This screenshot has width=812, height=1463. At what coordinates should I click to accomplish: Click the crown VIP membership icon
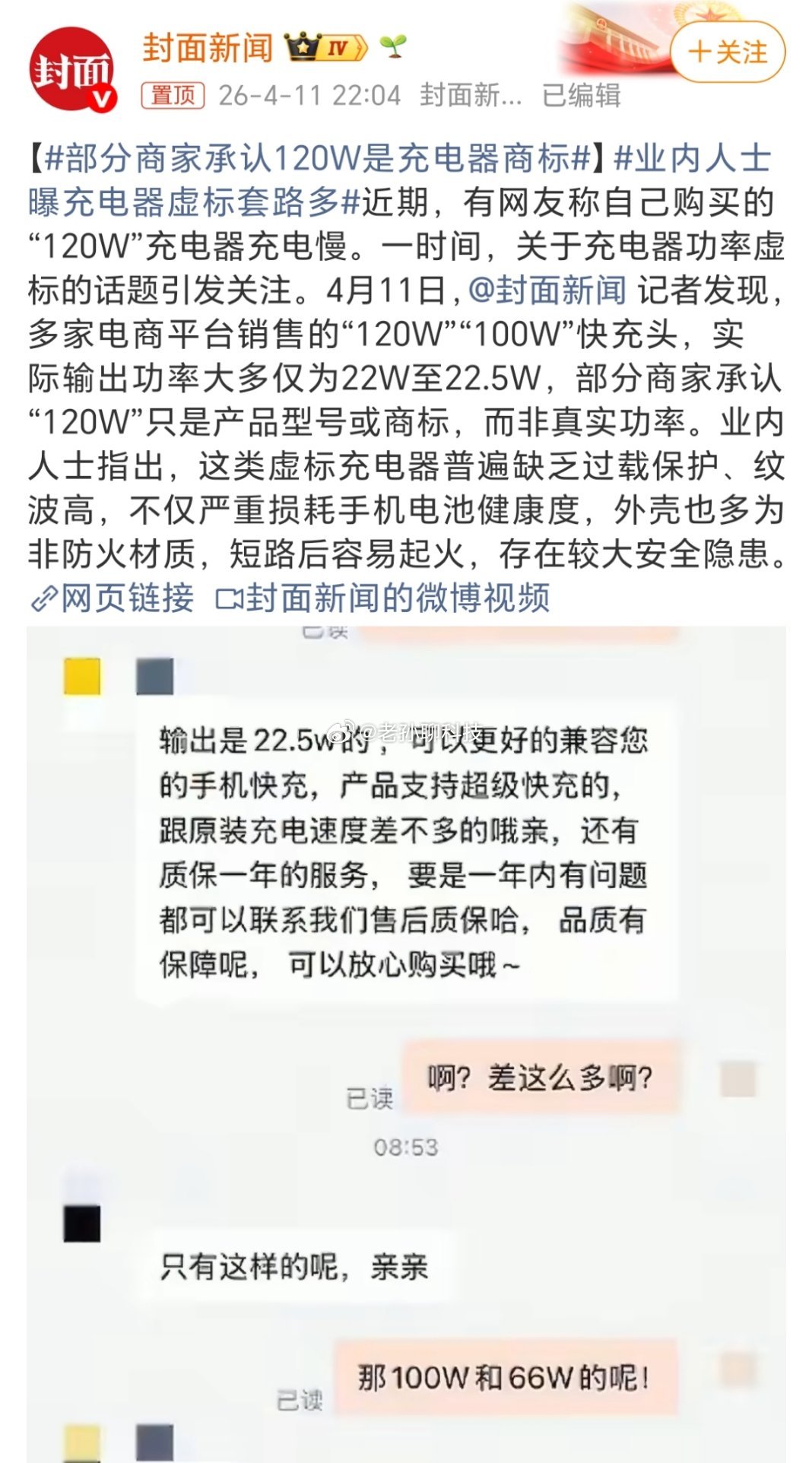[303, 46]
